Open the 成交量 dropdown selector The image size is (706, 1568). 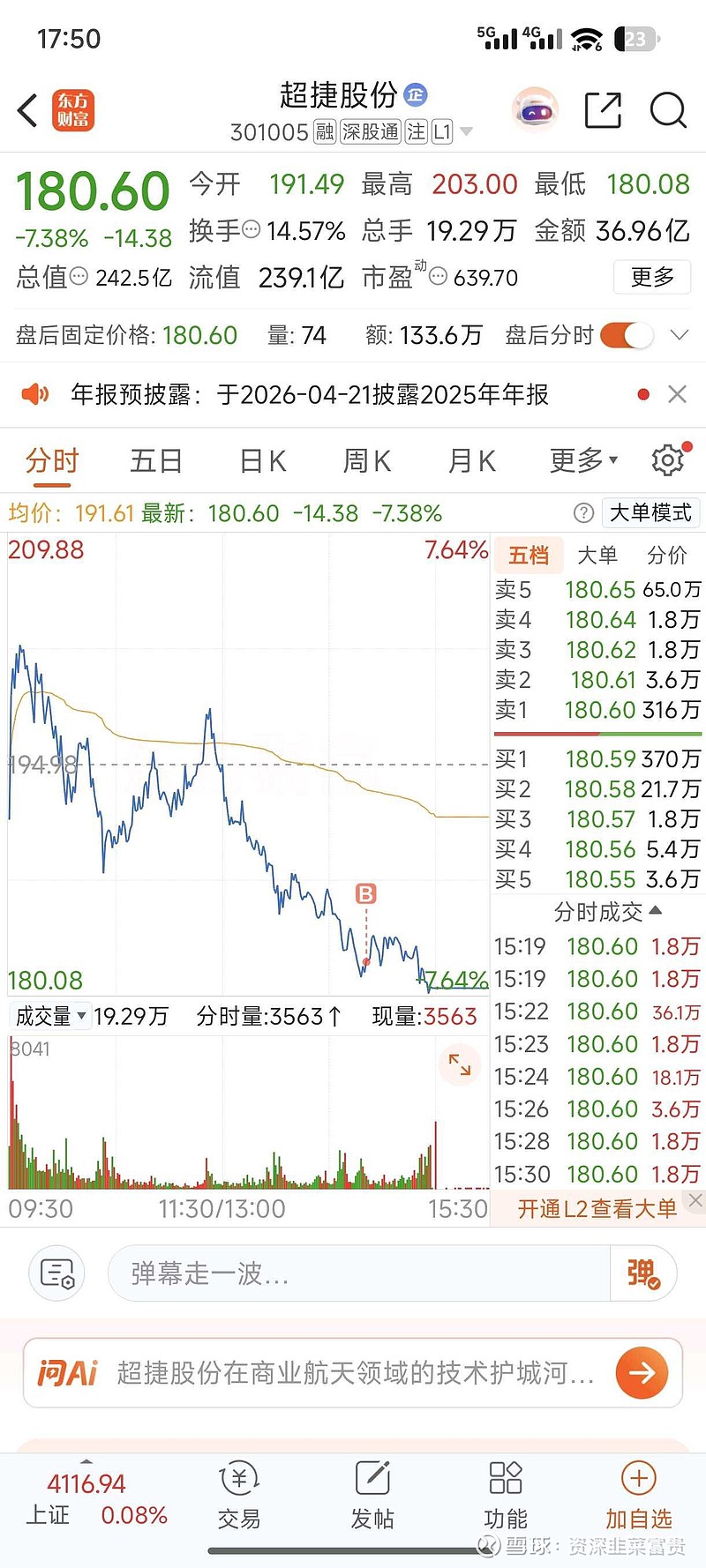pos(50,1016)
